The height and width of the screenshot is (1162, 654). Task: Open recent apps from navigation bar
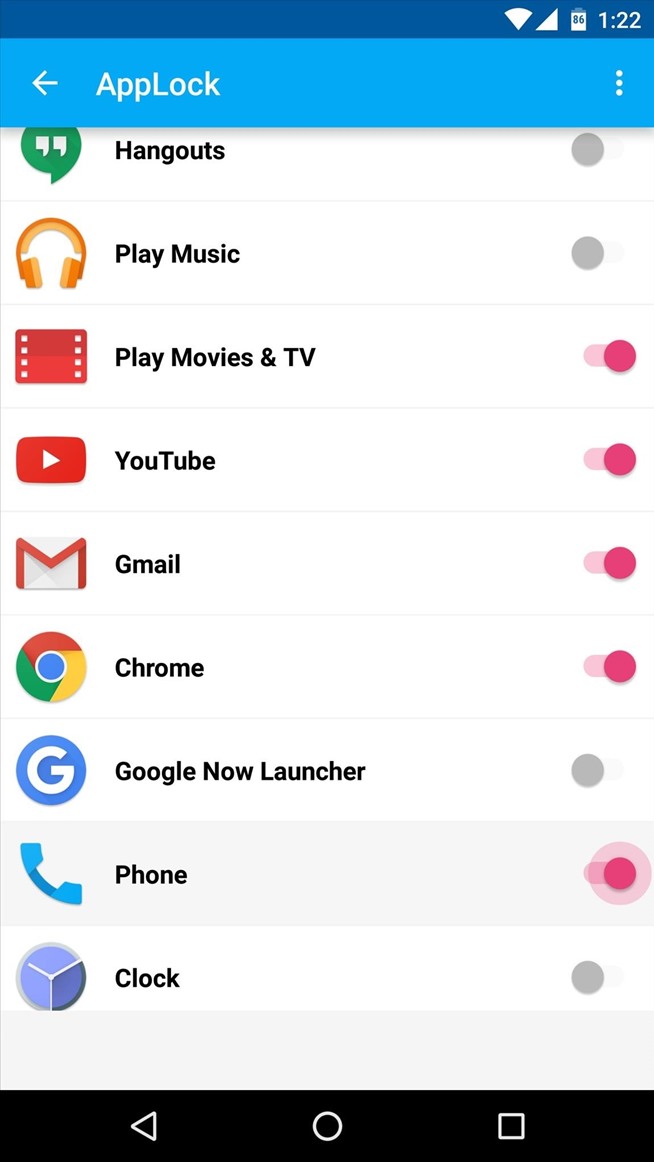pyautogui.click(x=511, y=1126)
